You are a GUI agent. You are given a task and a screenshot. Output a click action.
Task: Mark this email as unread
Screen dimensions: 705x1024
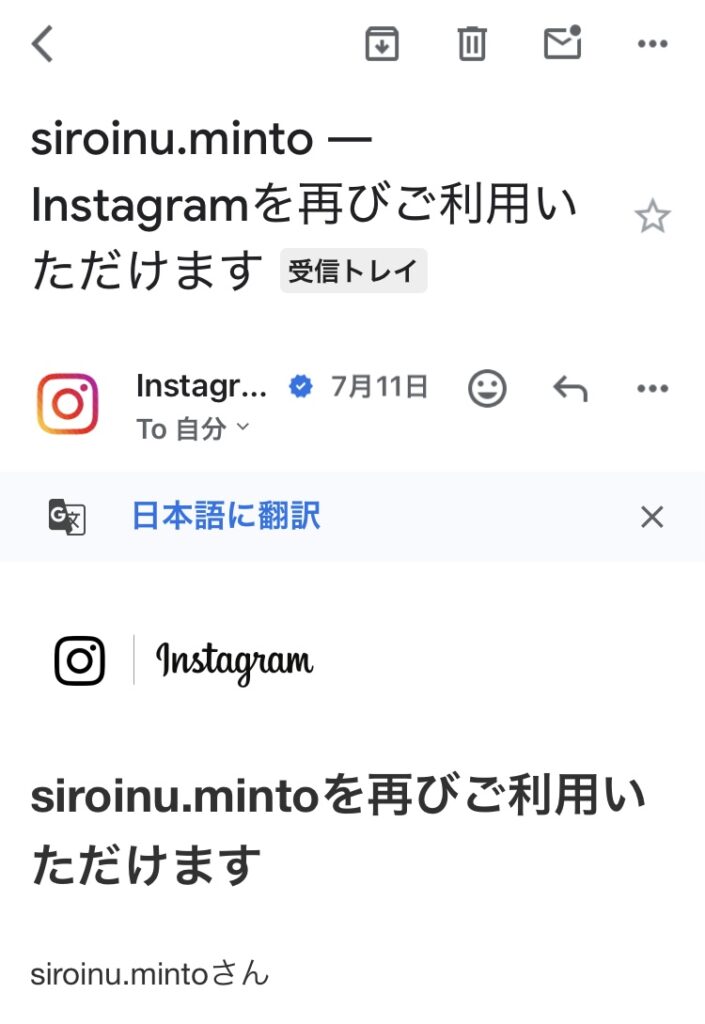pyautogui.click(x=562, y=43)
